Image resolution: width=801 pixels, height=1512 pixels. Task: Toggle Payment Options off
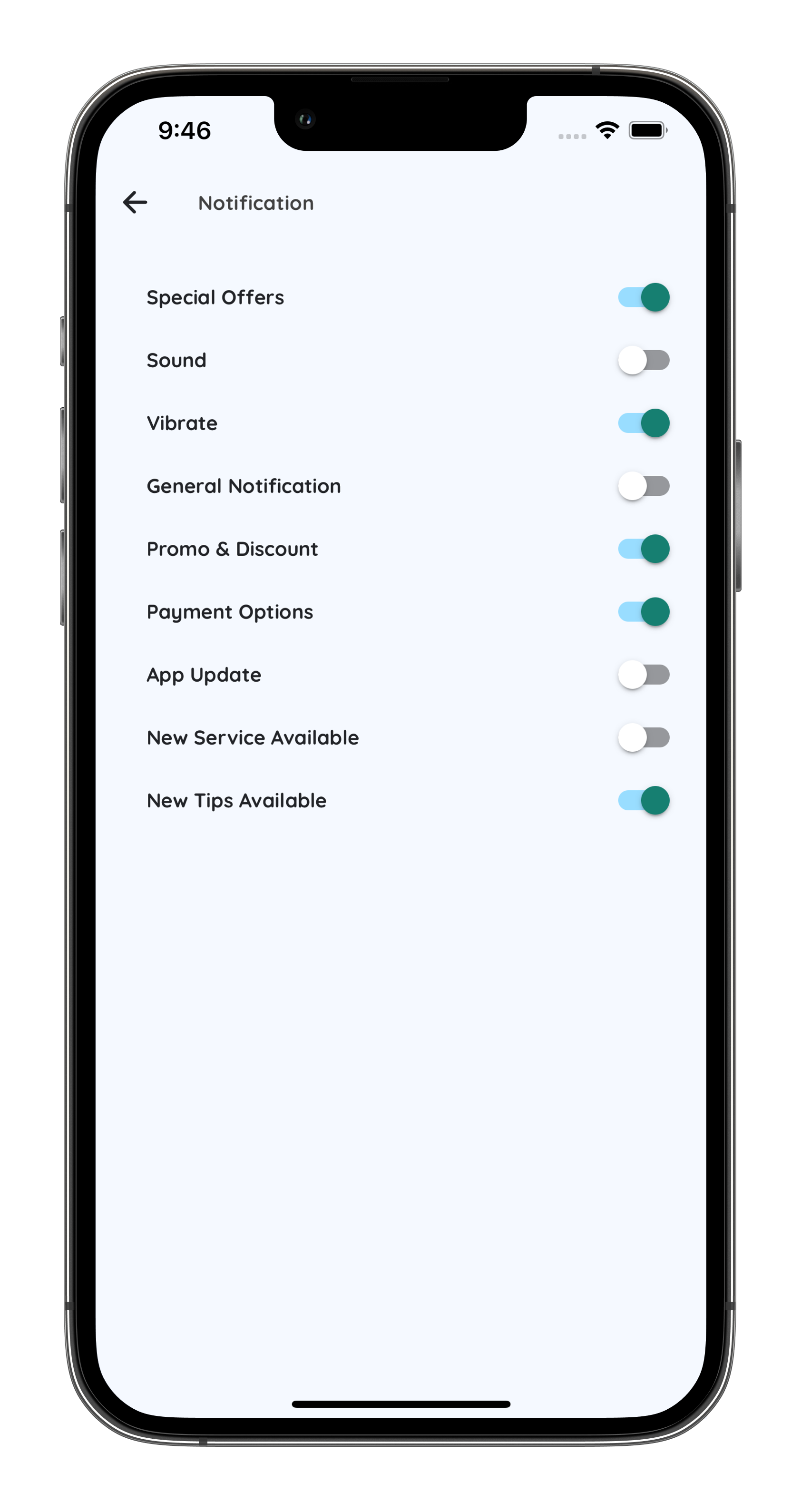(x=644, y=612)
